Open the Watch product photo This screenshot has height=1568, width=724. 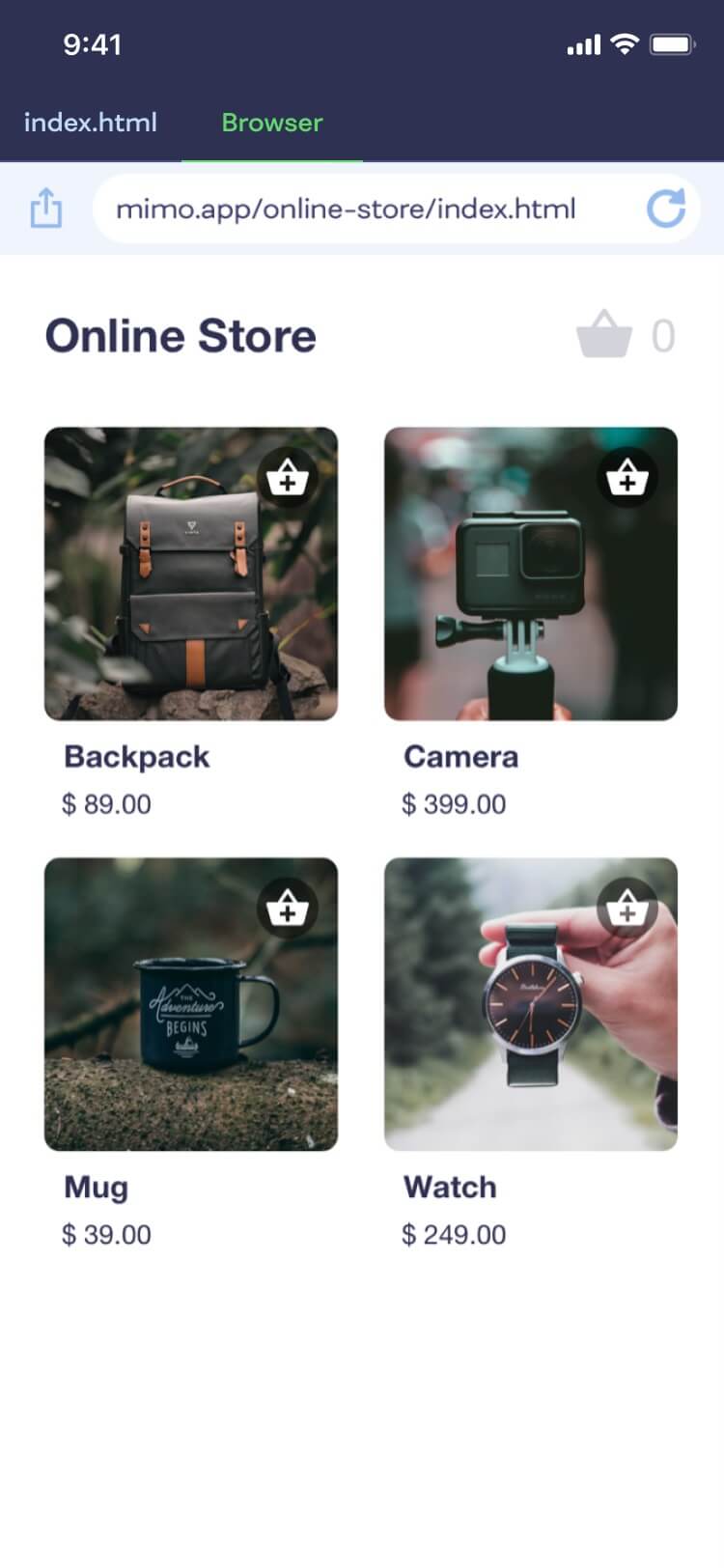(x=531, y=1004)
